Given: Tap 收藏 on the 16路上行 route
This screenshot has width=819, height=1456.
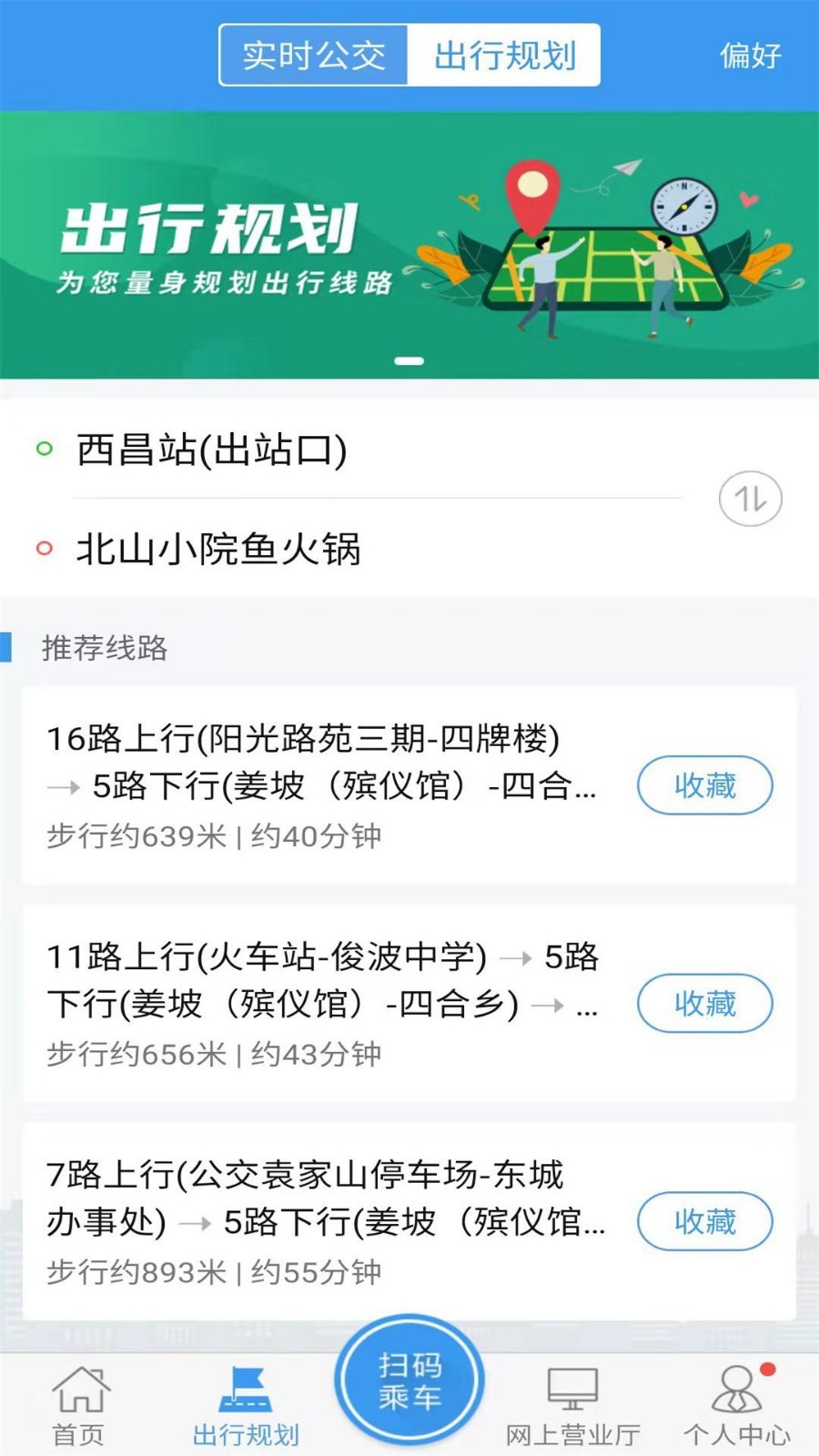Looking at the screenshot, I should 704,784.
